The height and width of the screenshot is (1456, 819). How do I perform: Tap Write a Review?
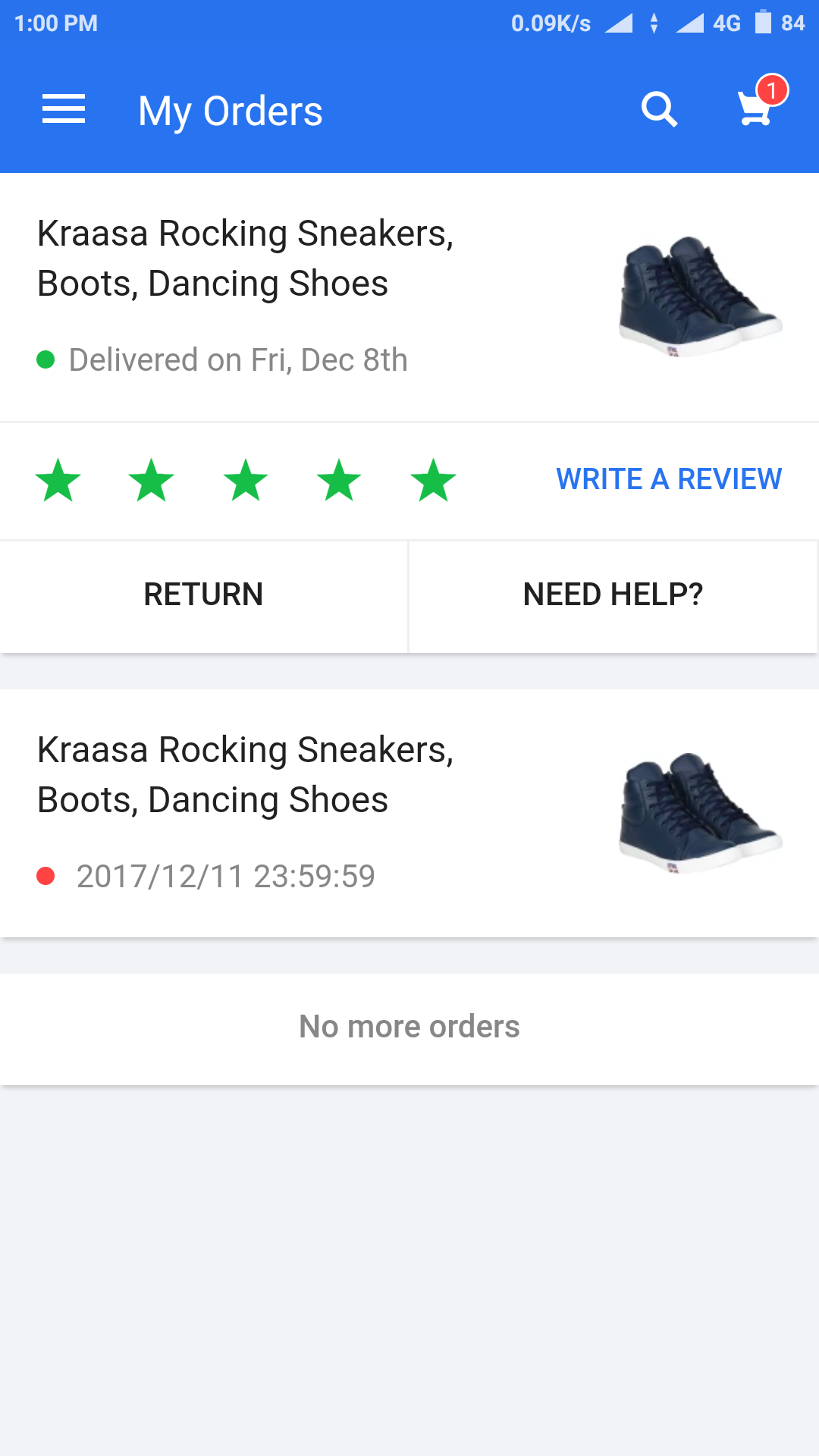pyautogui.click(x=668, y=479)
